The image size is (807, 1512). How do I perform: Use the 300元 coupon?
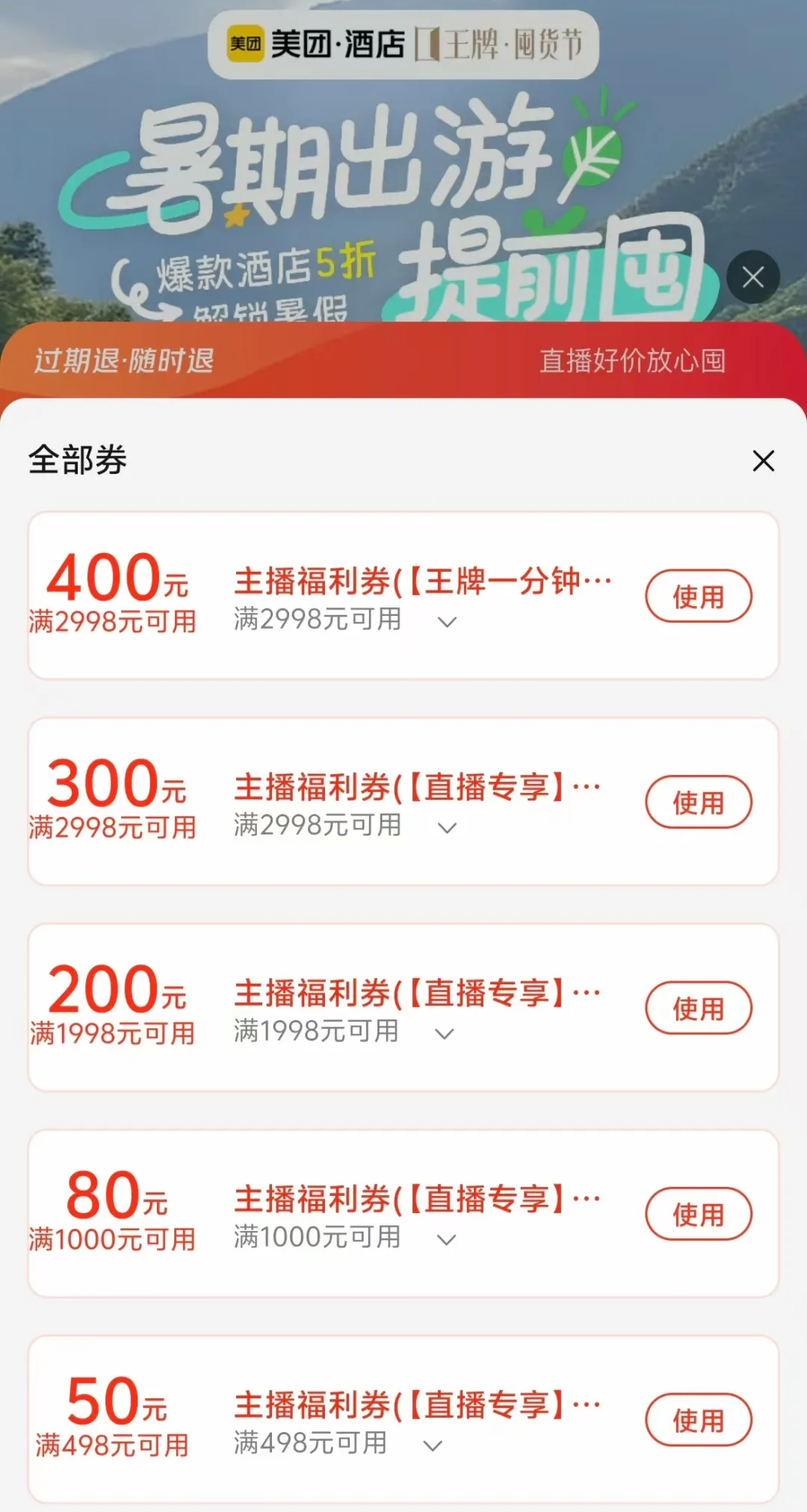698,802
